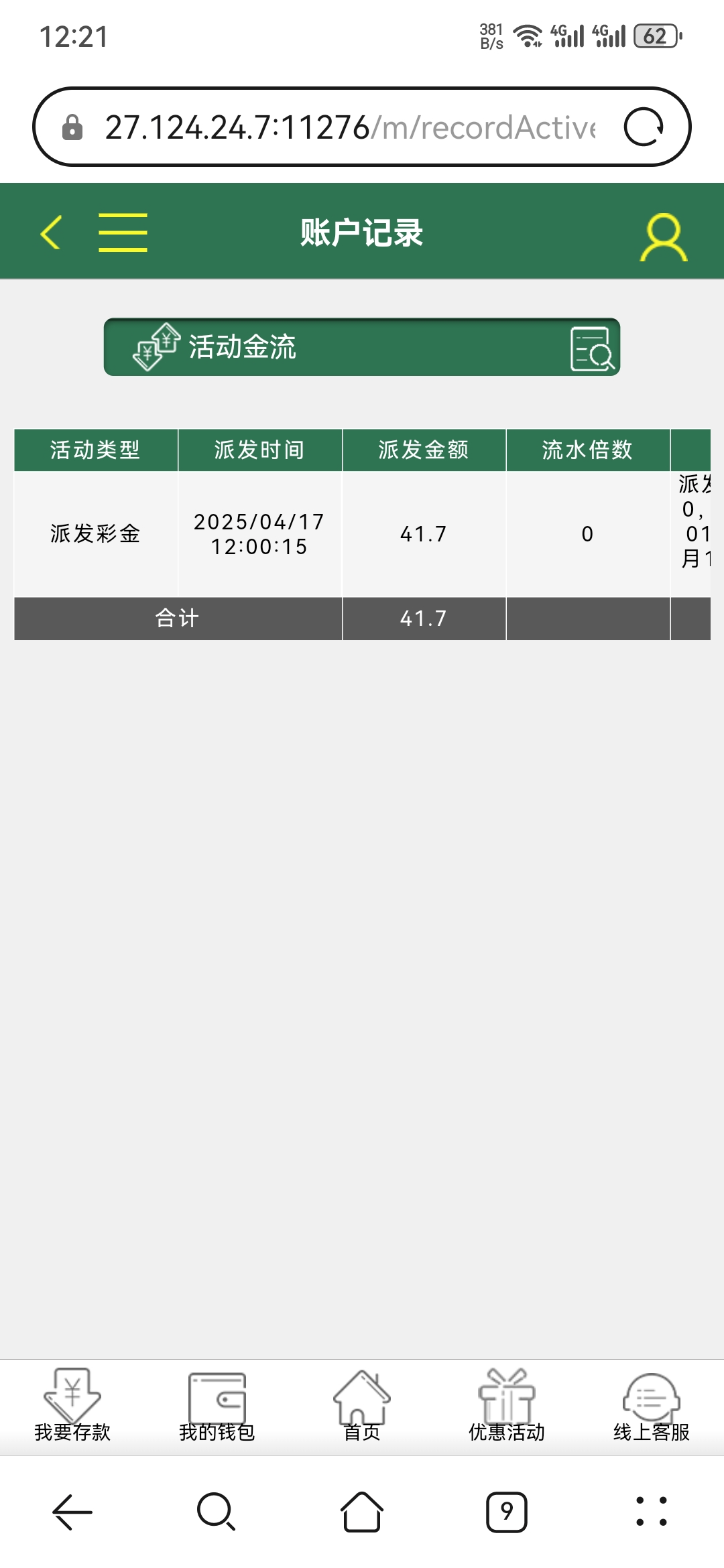Navigate back with the browser's bottom arrow
This screenshot has height=1568, width=724.
tap(72, 1512)
